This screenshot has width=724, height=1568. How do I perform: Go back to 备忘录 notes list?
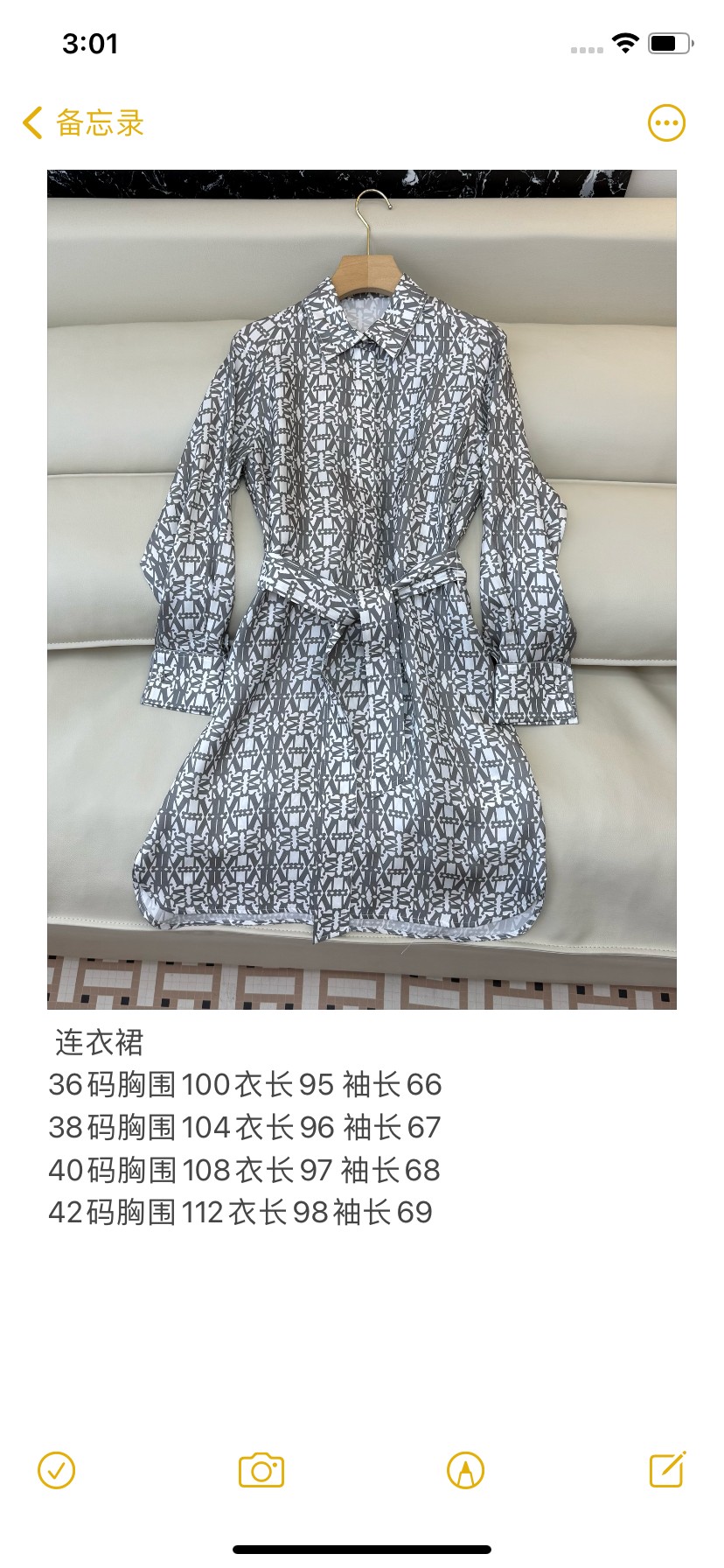pyautogui.click(x=83, y=123)
